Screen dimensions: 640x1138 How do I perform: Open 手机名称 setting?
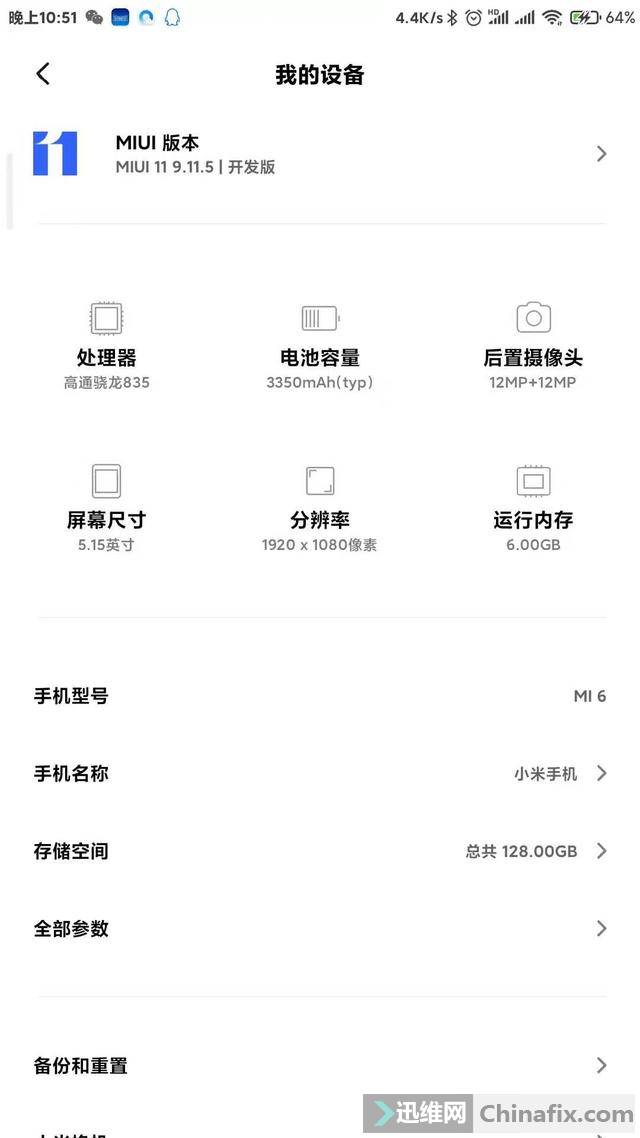point(320,773)
